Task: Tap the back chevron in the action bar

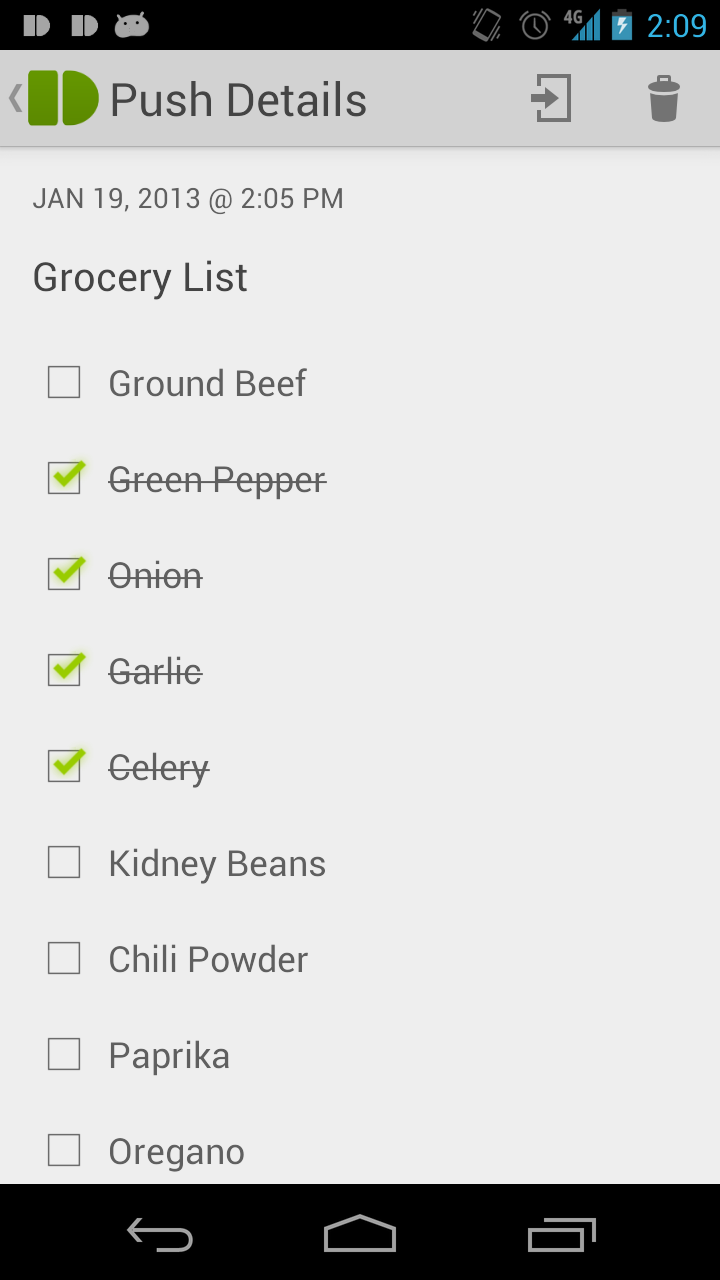Action: pos(14,98)
